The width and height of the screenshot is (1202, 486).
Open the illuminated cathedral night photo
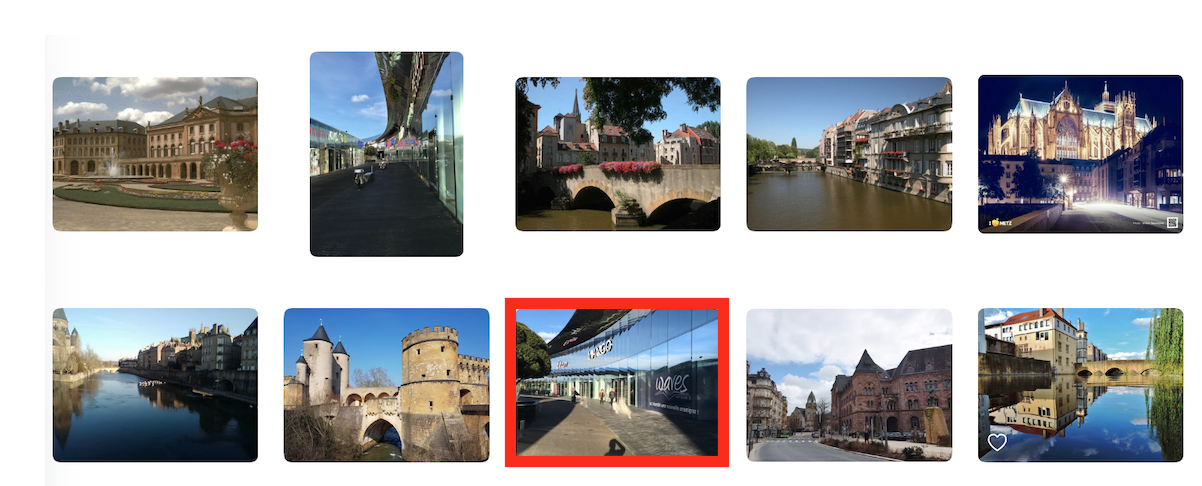click(1080, 154)
